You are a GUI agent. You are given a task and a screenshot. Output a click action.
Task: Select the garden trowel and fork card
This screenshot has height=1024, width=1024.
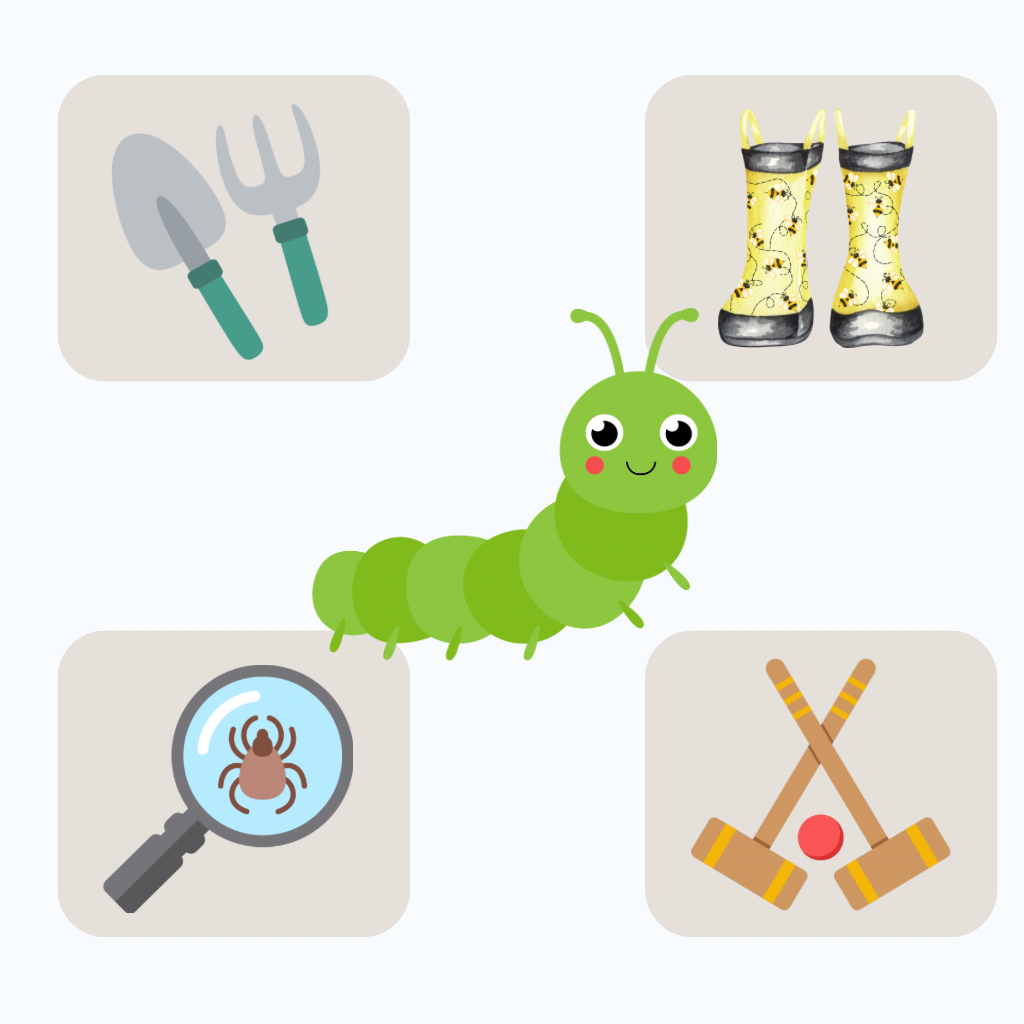coord(233,228)
